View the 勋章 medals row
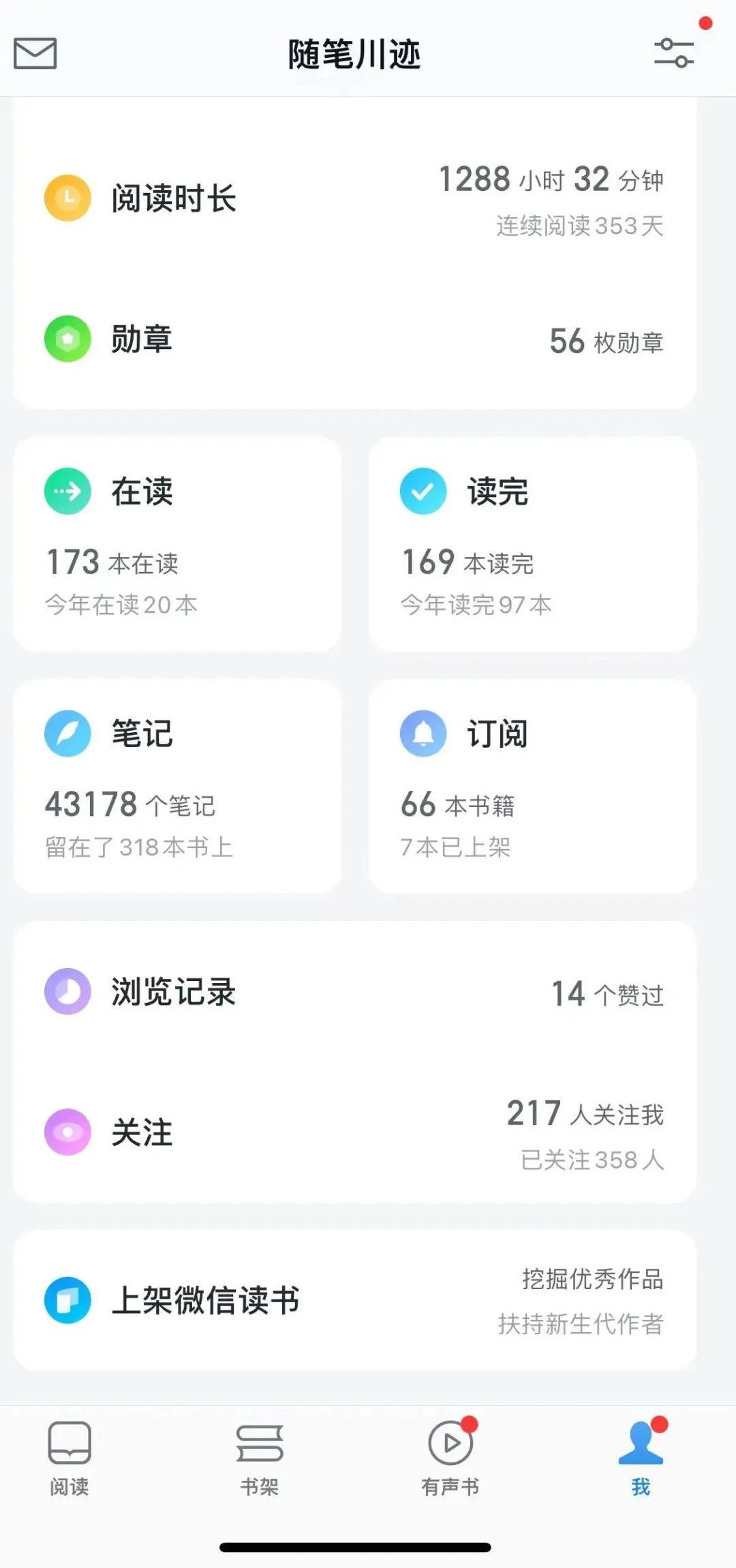 [354, 340]
